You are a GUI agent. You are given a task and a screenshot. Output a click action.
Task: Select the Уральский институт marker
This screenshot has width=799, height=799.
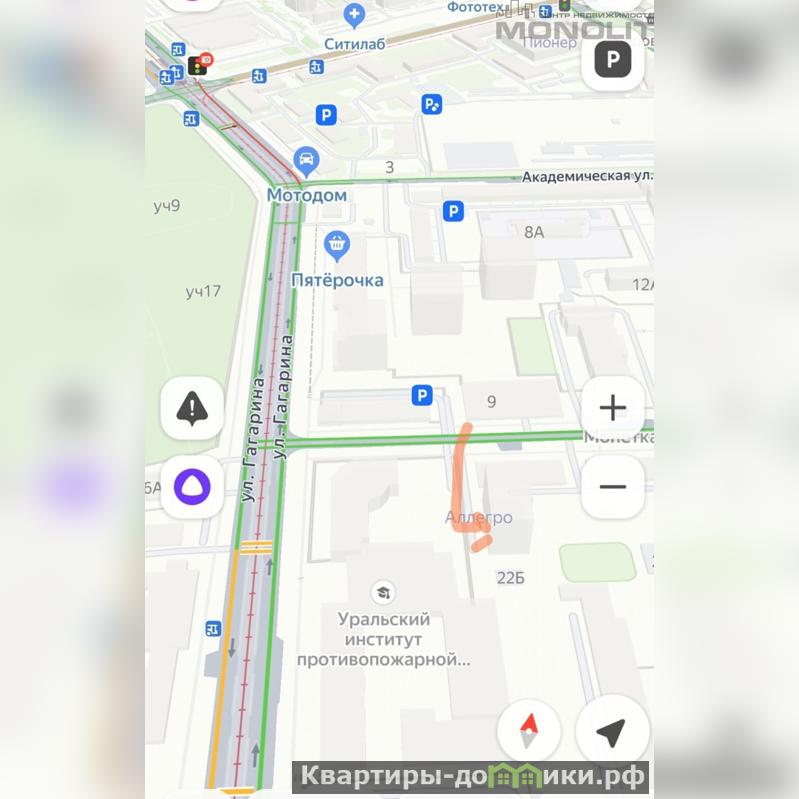[x=381, y=592]
